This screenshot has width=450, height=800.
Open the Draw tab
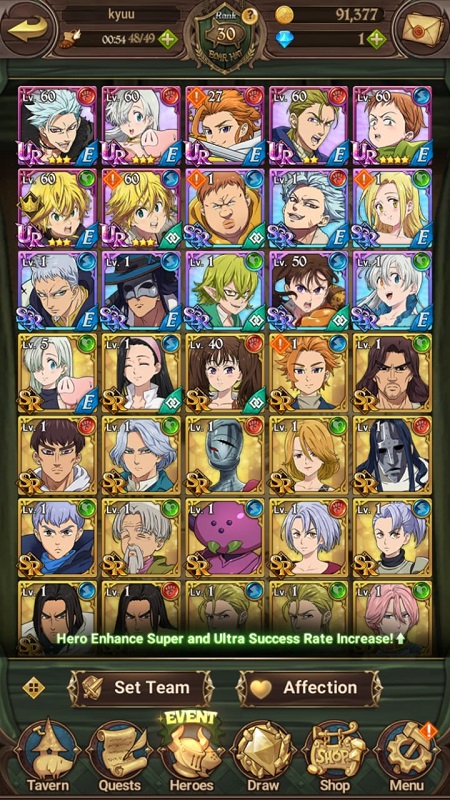click(263, 757)
